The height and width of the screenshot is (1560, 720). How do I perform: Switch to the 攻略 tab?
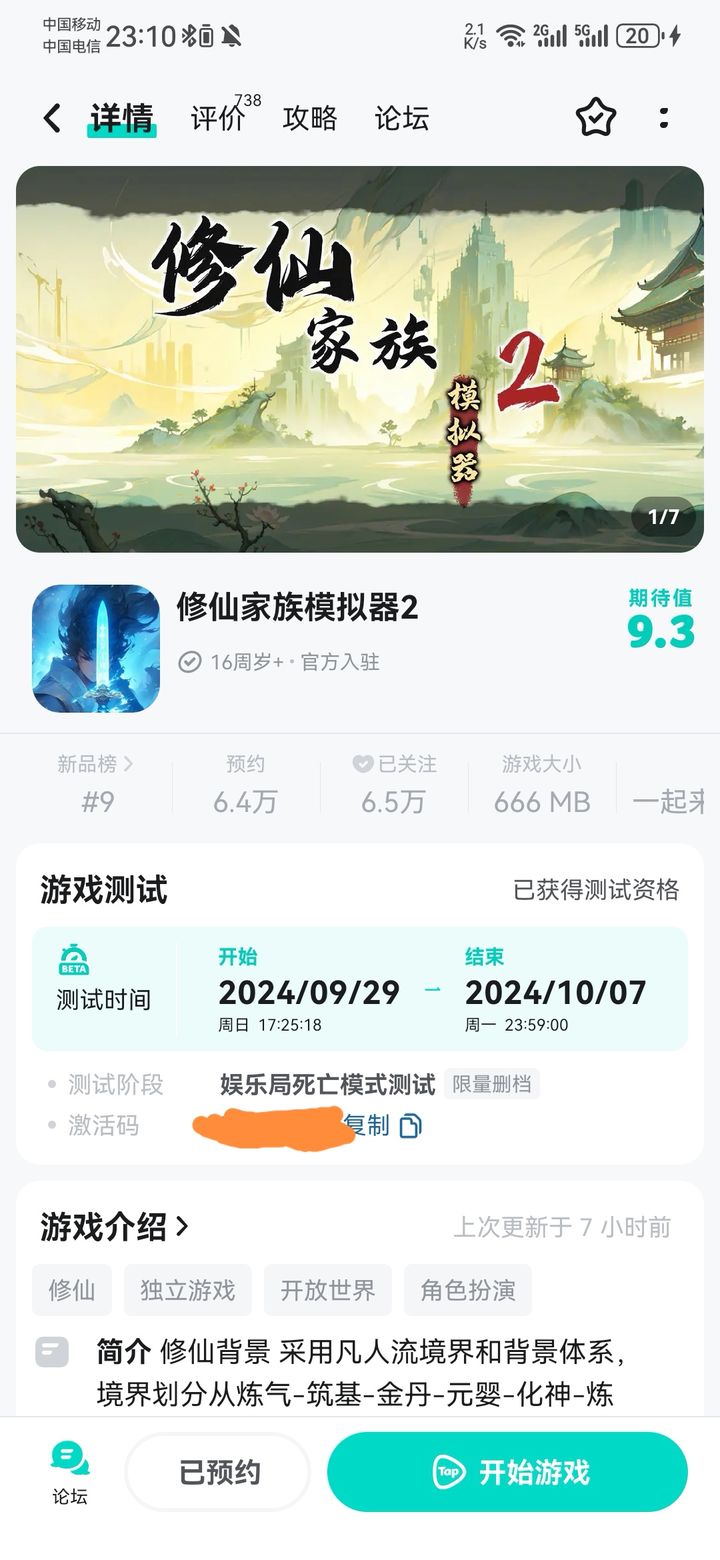coord(311,119)
